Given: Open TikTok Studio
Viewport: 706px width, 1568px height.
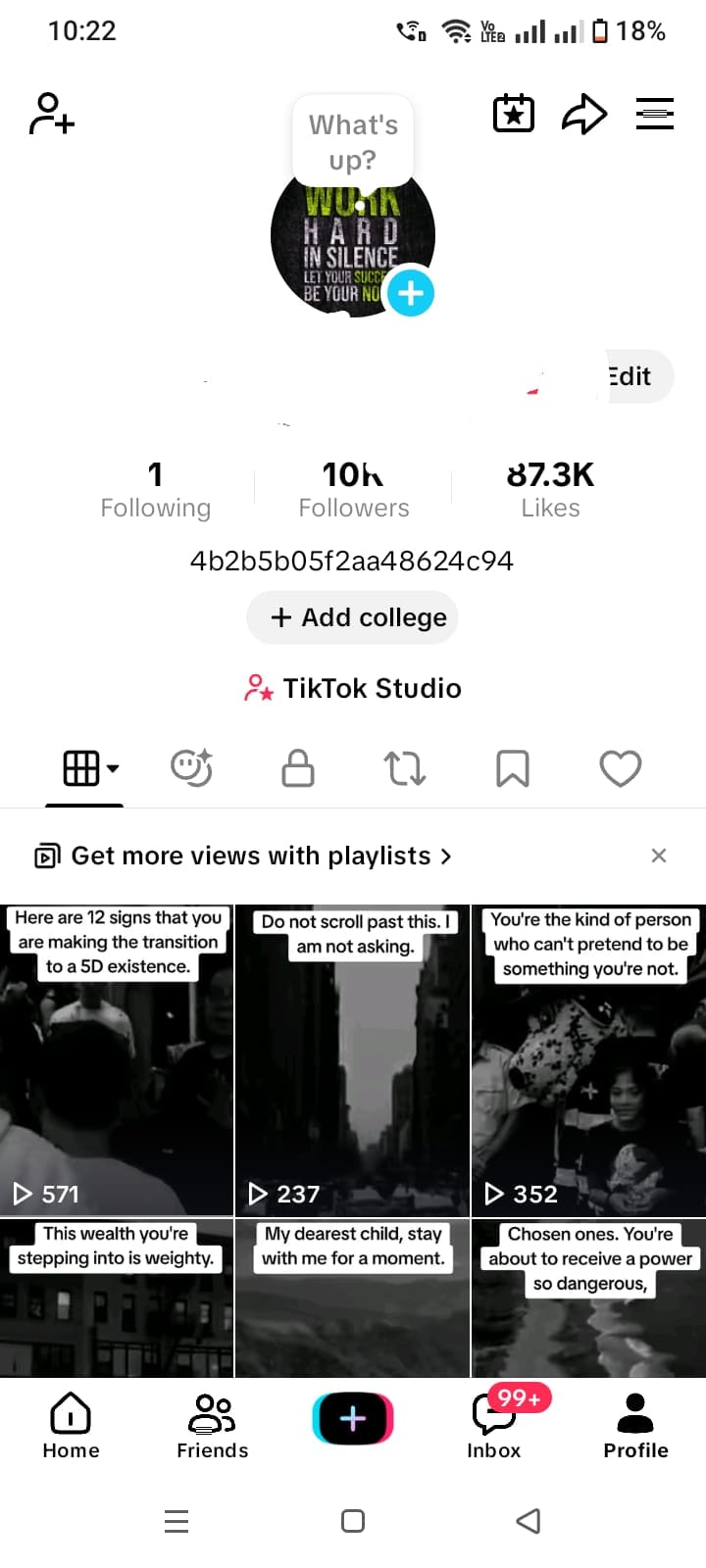Looking at the screenshot, I should (353, 688).
